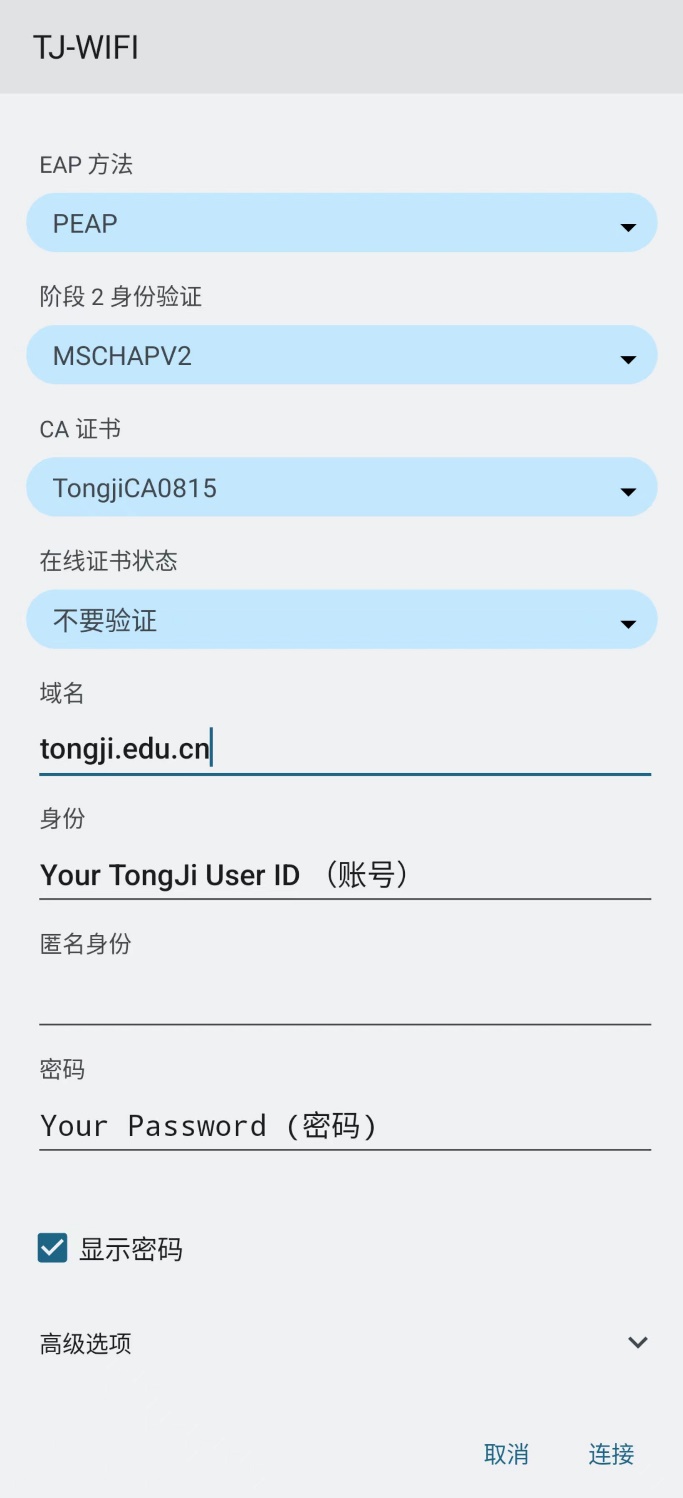Tap 连接 to connect to TJ-WIFI
Viewport: 683px width, 1498px height.
click(611, 1454)
